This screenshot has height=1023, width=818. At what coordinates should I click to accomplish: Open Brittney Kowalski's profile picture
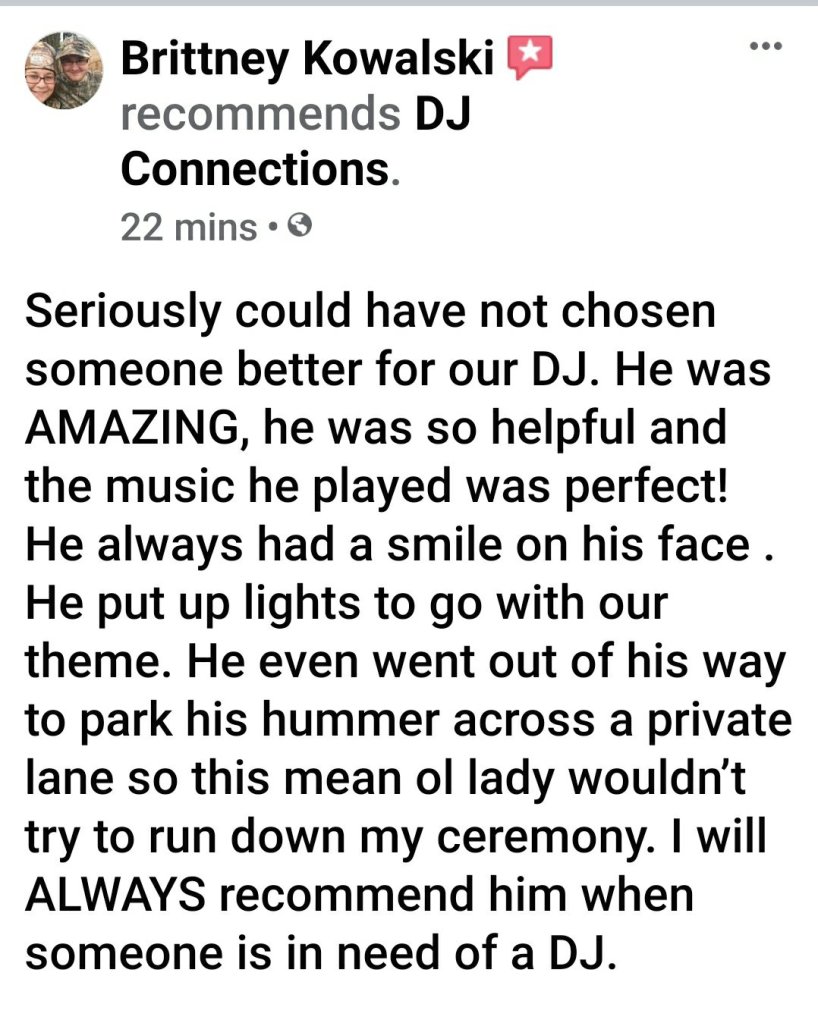click(64, 69)
